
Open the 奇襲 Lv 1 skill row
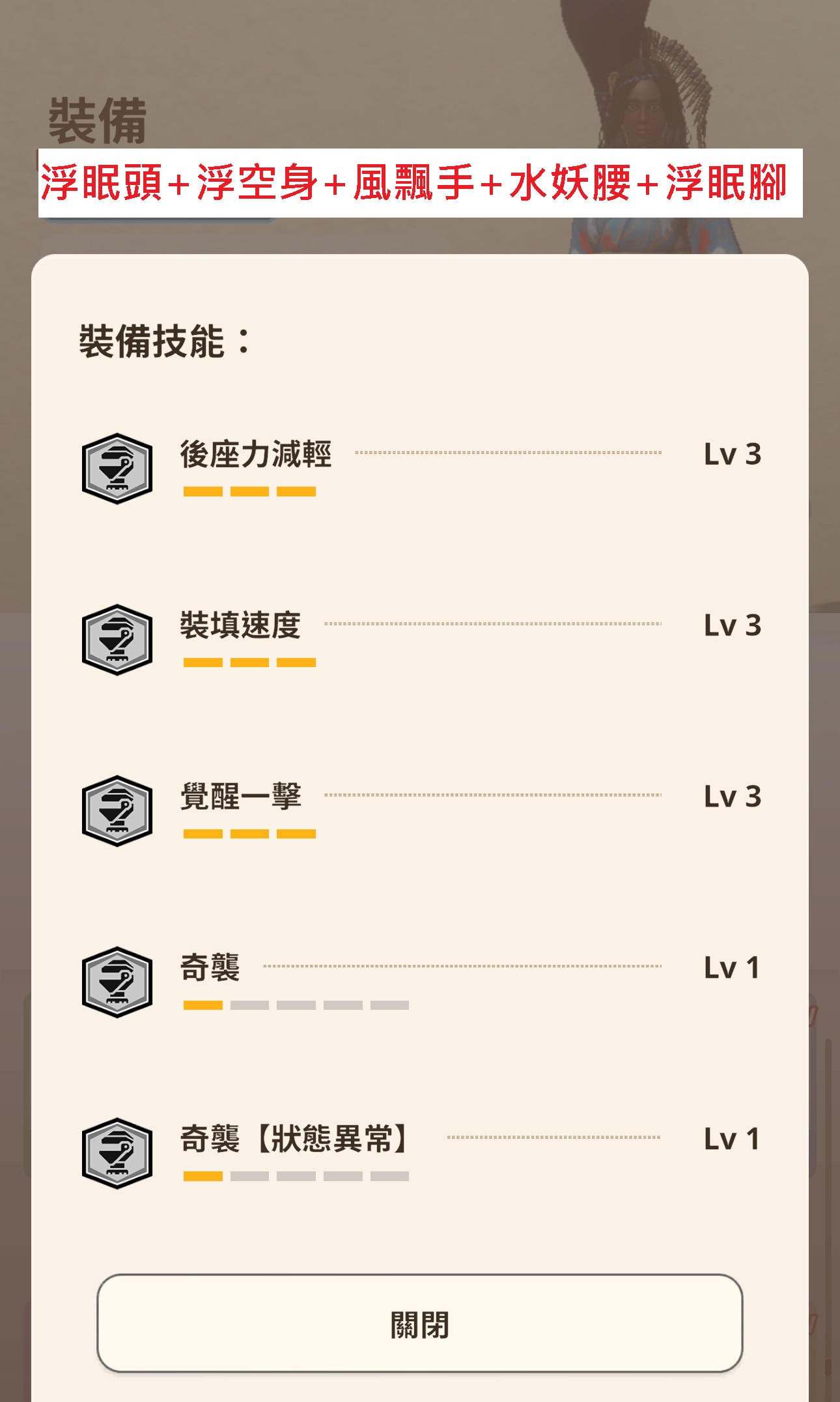(x=210, y=969)
